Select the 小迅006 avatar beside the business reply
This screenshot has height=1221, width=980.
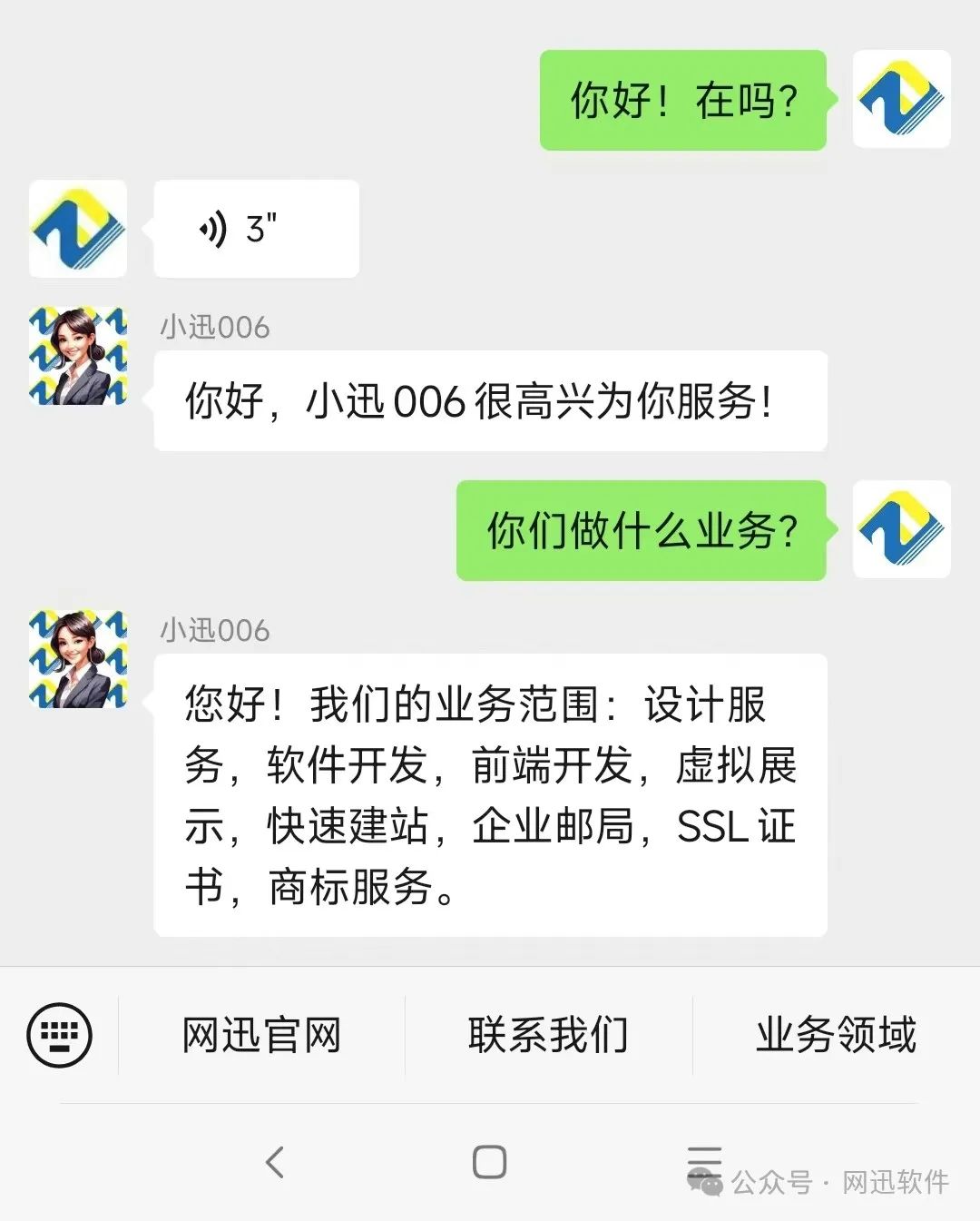[x=77, y=658]
